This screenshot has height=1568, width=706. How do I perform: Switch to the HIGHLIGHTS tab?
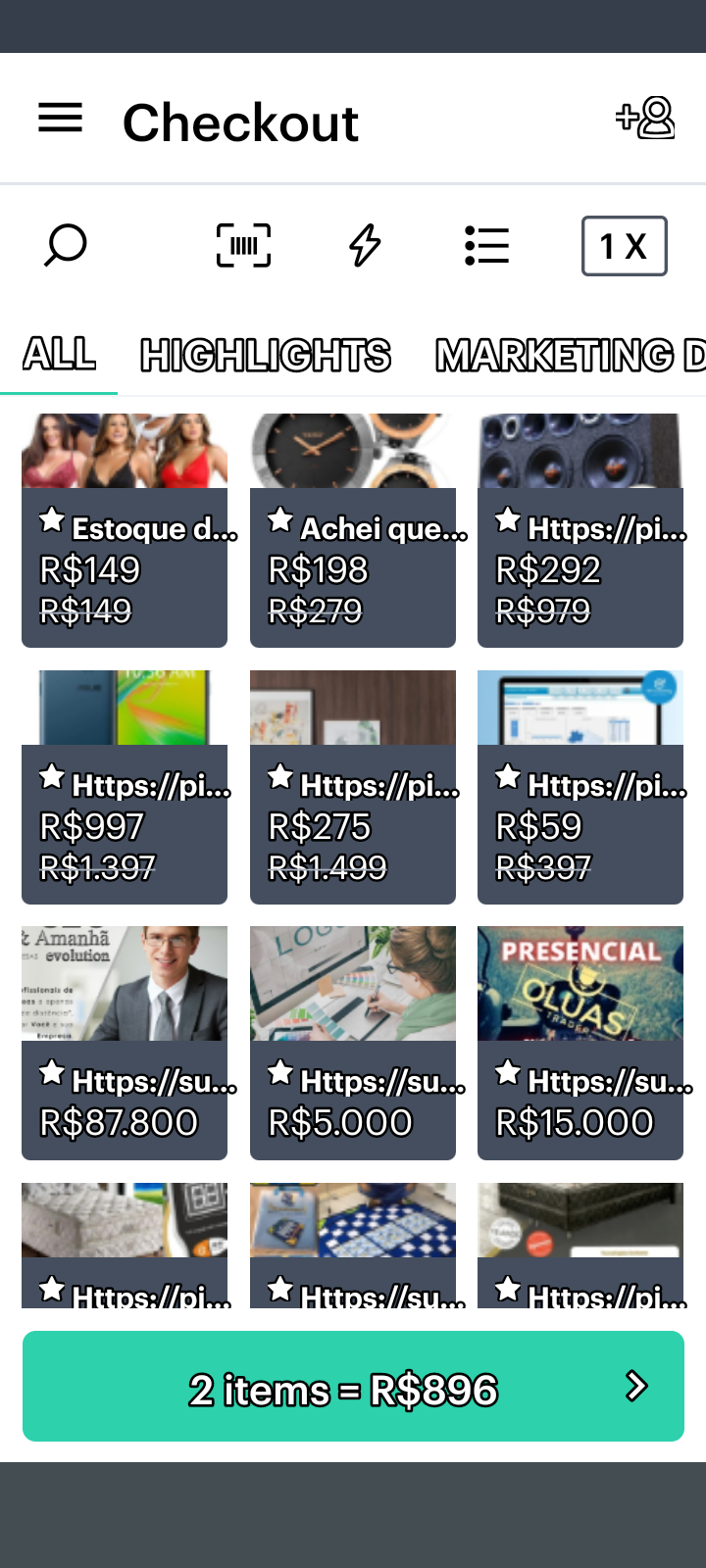pyautogui.click(x=266, y=355)
